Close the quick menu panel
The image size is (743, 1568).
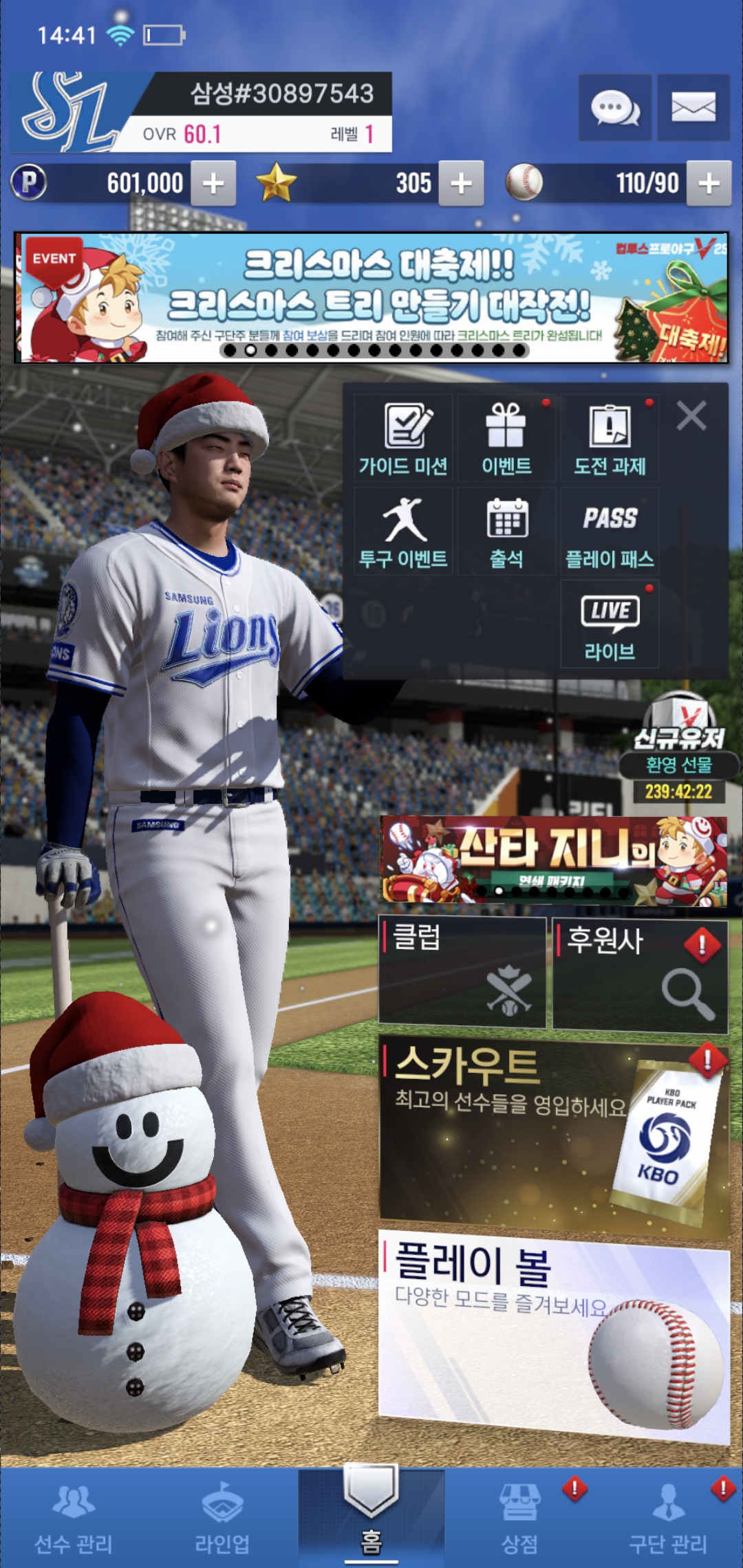point(691,416)
